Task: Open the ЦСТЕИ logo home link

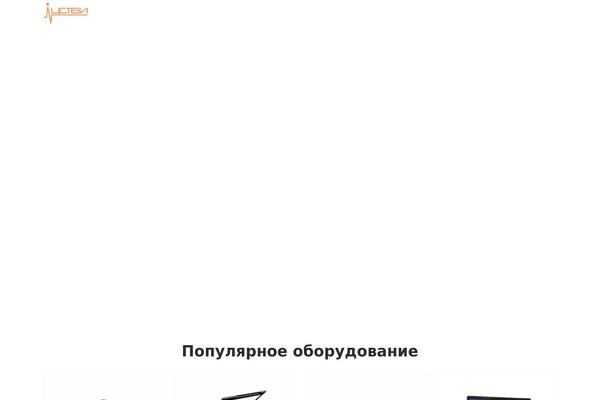Action: tap(66, 13)
